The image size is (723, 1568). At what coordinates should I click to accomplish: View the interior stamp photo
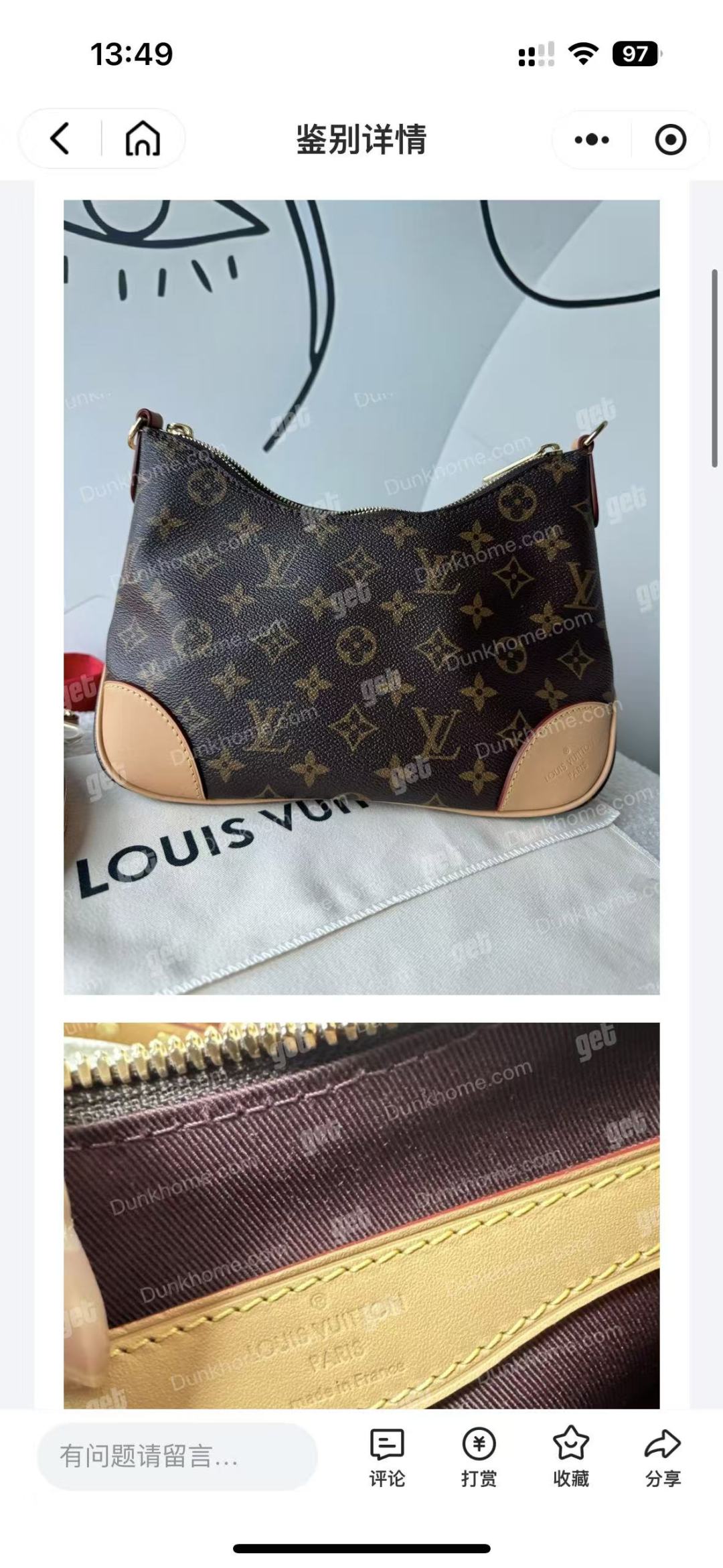pos(361,1214)
